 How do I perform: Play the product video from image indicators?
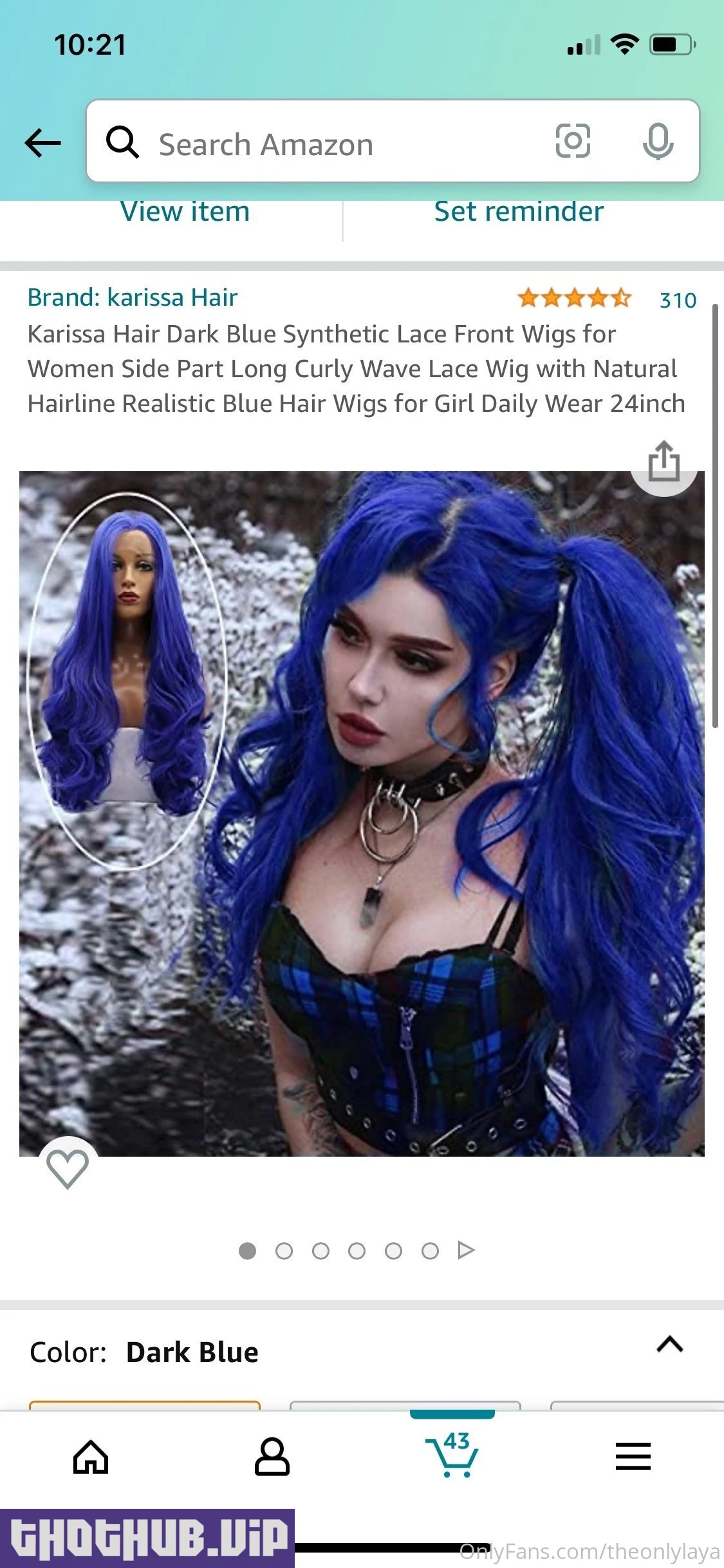466,1250
